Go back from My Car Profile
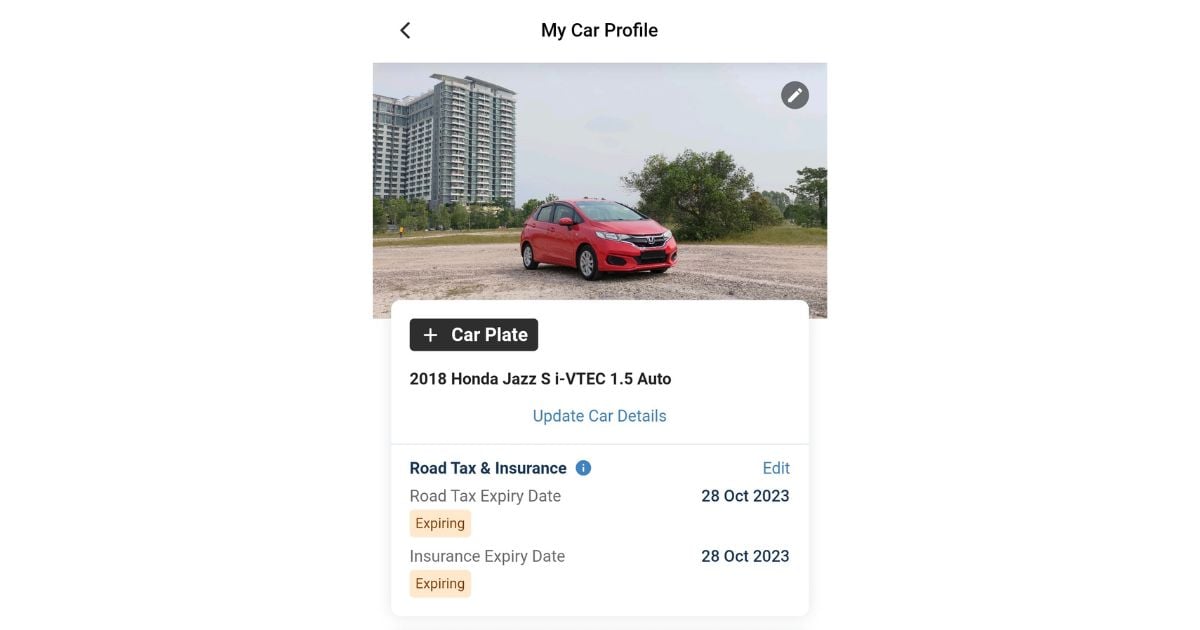This screenshot has width=1200, height=630. [x=405, y=30]
